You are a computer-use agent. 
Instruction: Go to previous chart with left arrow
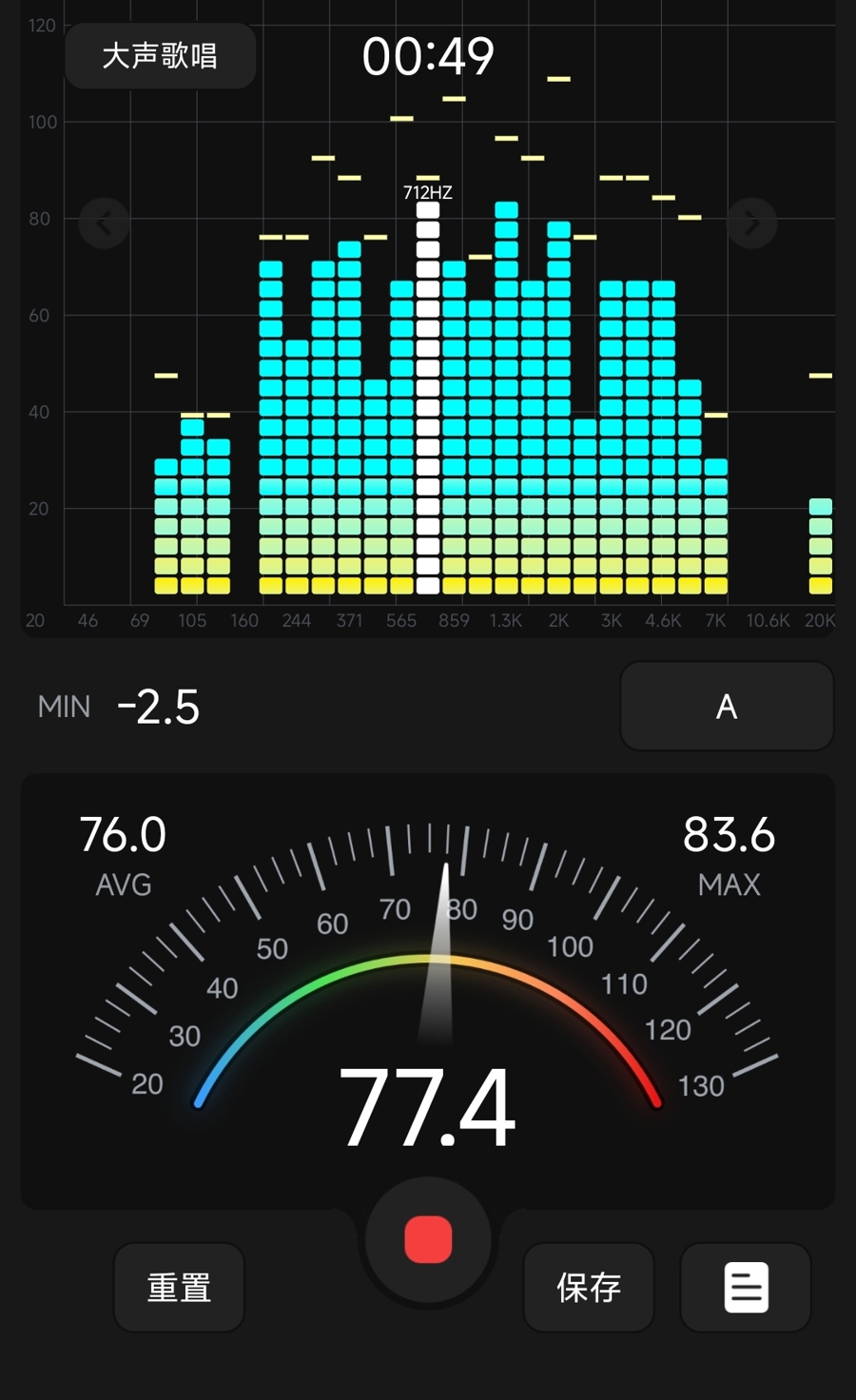coord(104,224)
